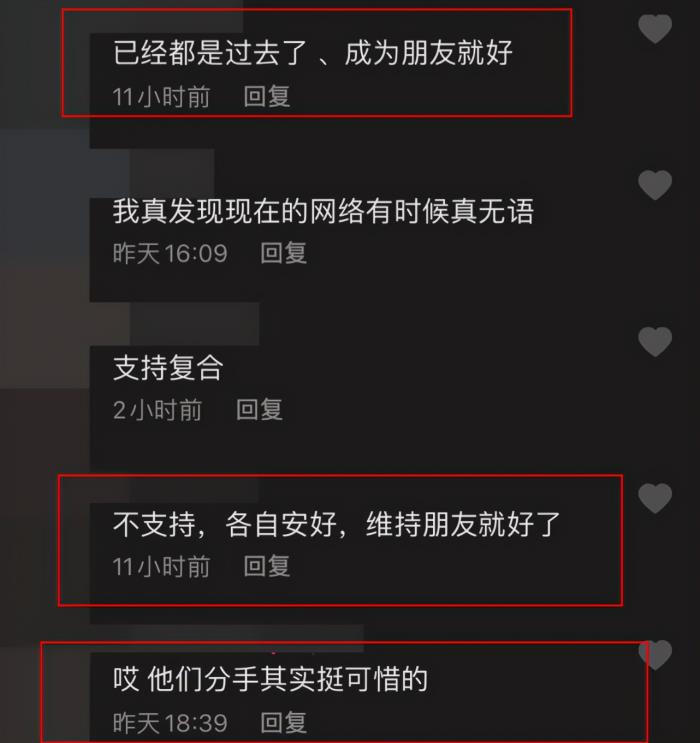Like the comment 已经都是过去了、成为朋友就好

click(655, 29)
